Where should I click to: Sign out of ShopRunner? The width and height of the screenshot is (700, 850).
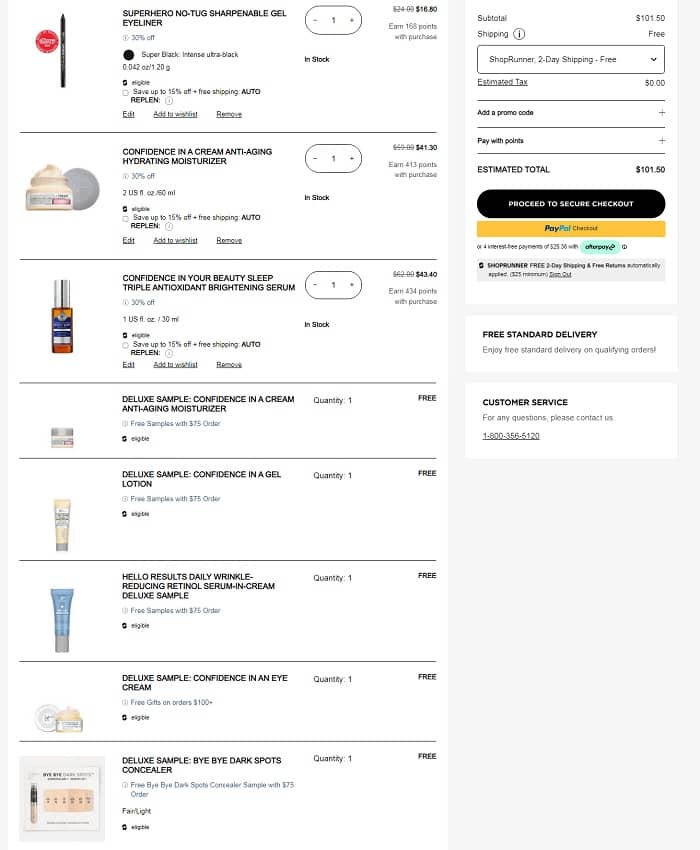560,274
